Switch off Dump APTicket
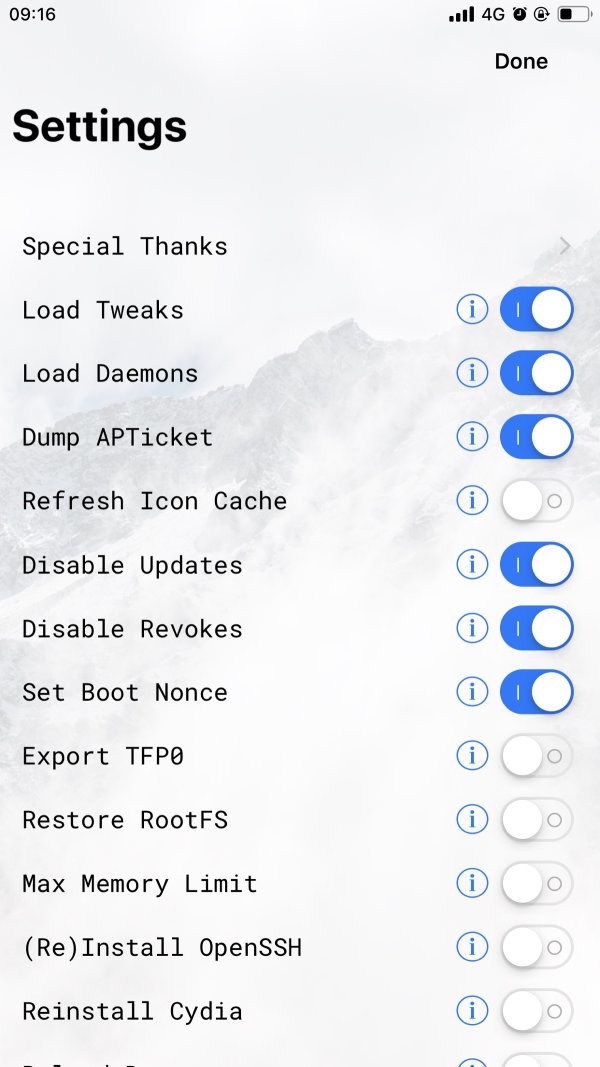Image resolution: width=600 pixels, height=1067 pixels. [x=536, y=437]
